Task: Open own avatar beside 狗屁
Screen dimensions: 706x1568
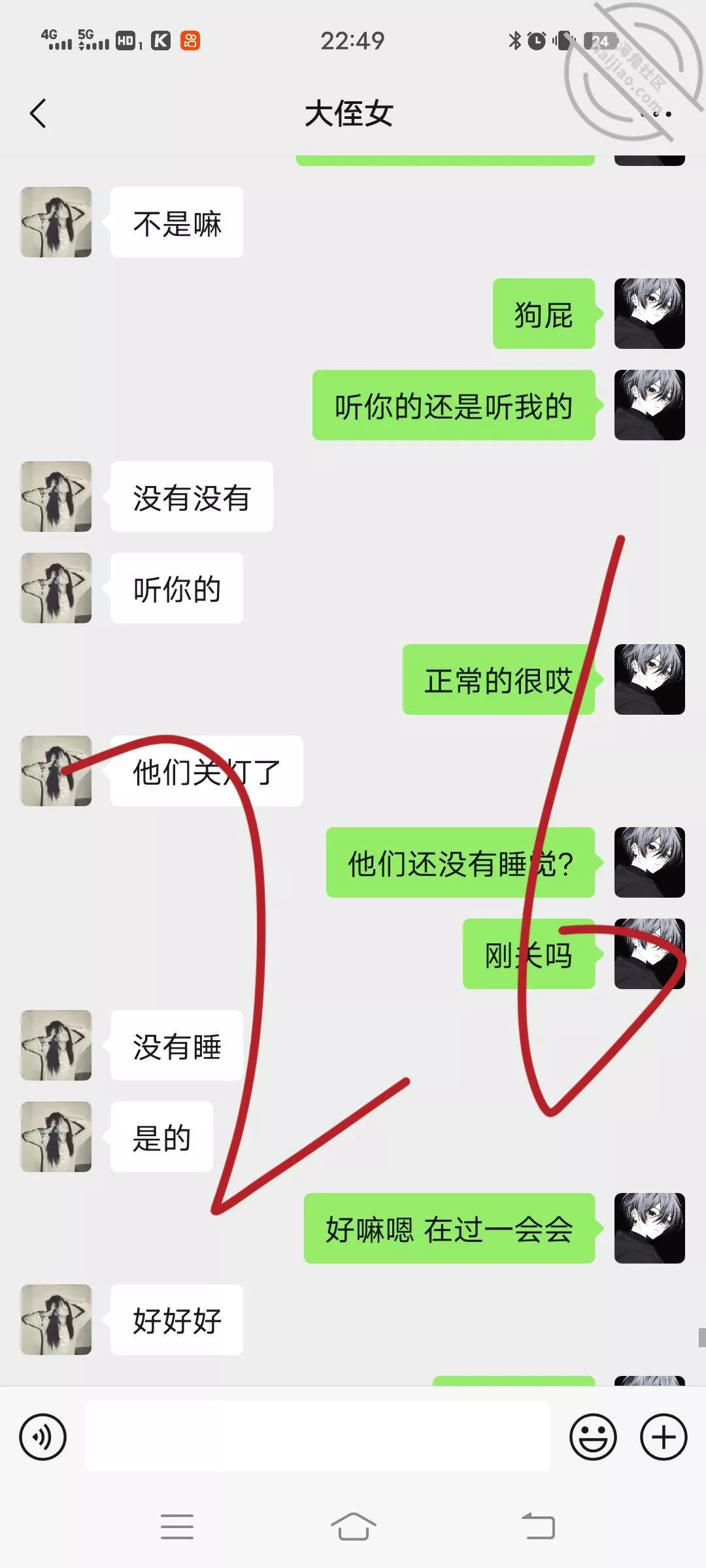Action: [x=649, y=314]
